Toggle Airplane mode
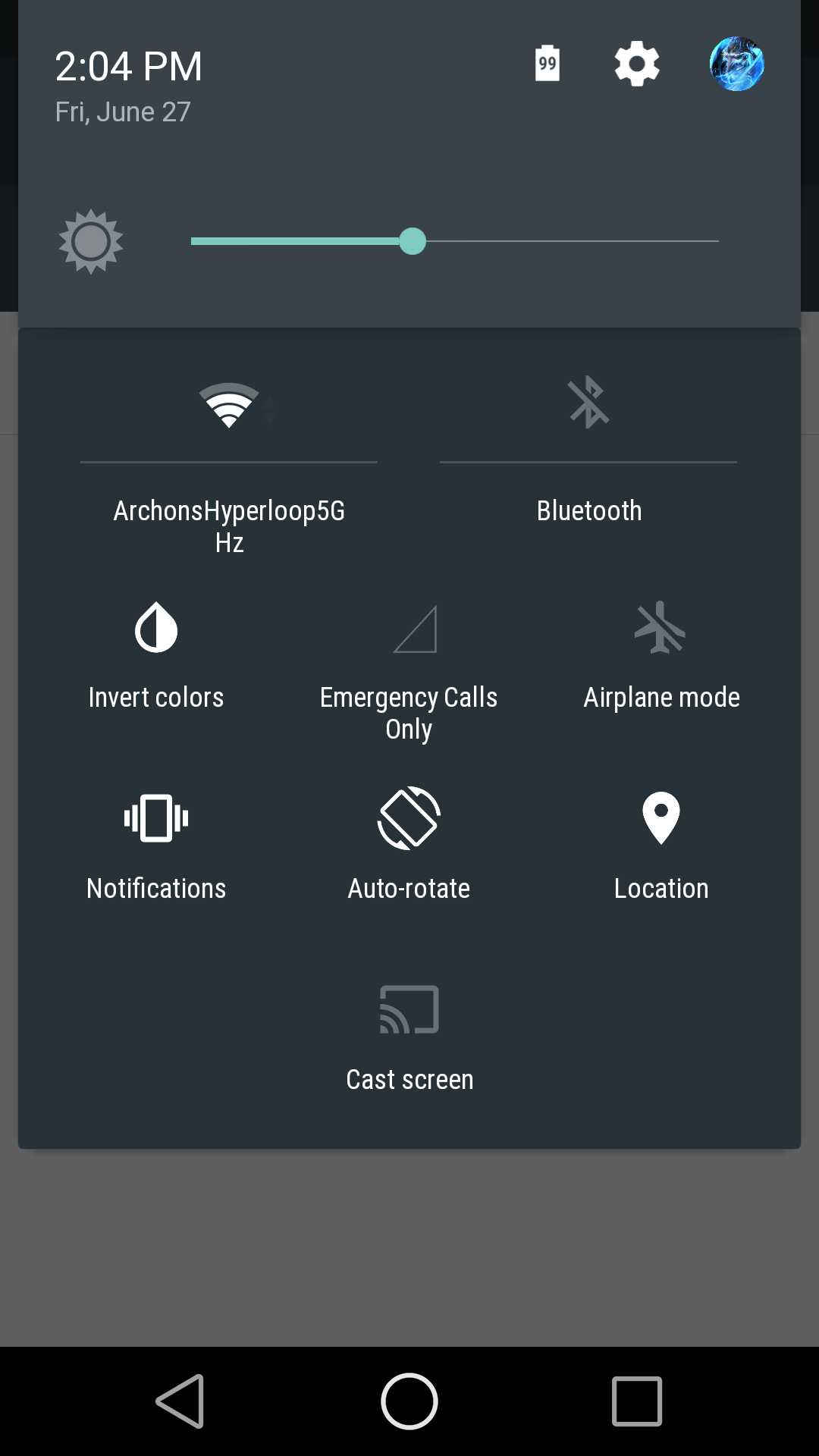This screenshot has height=1456, width=819. (661, 628)
